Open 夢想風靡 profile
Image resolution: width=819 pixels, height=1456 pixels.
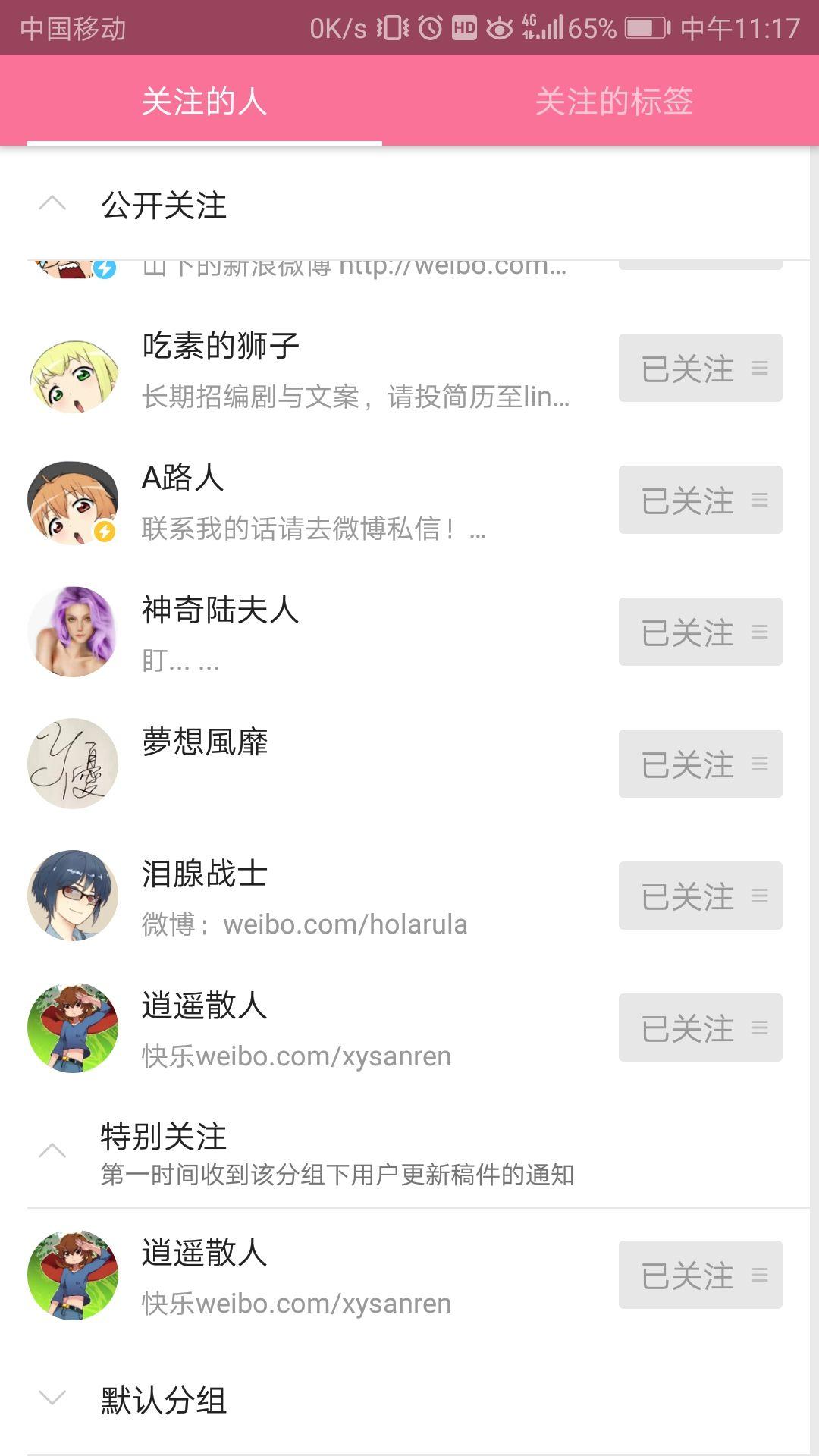[x=205, y=742]
